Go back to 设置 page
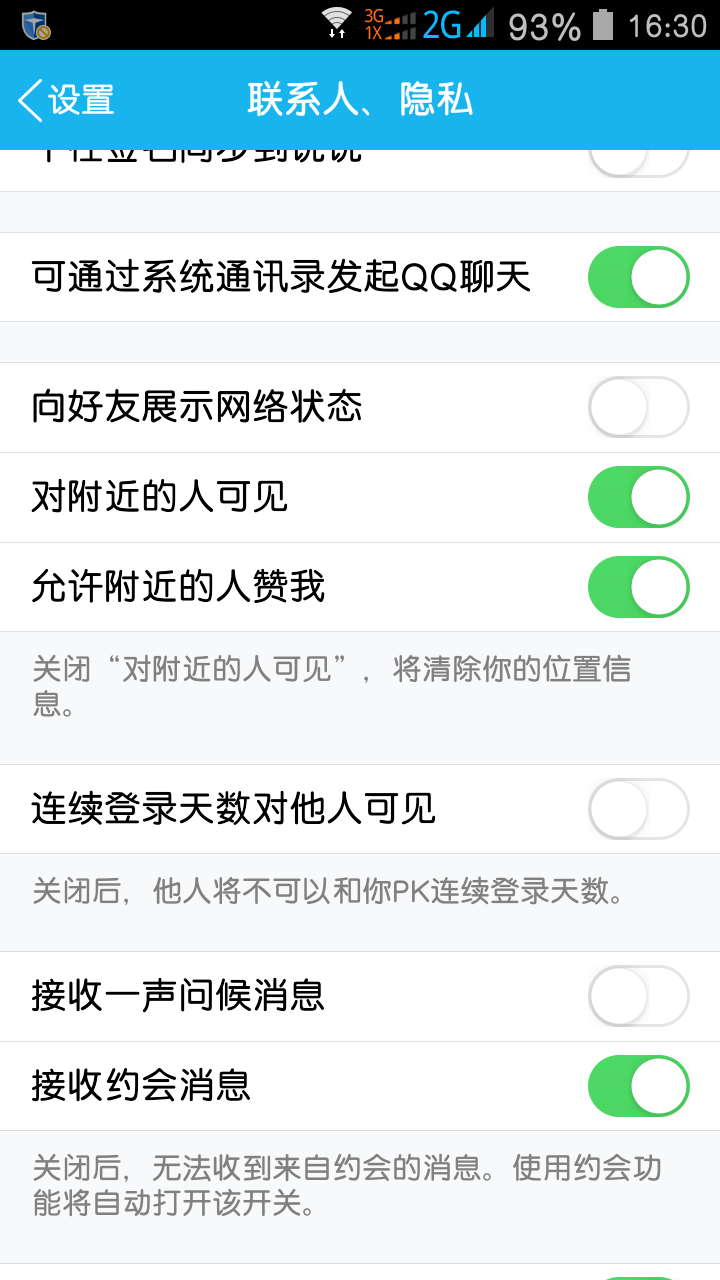The width and height of the screenshot is (720, 1280). 66,100
